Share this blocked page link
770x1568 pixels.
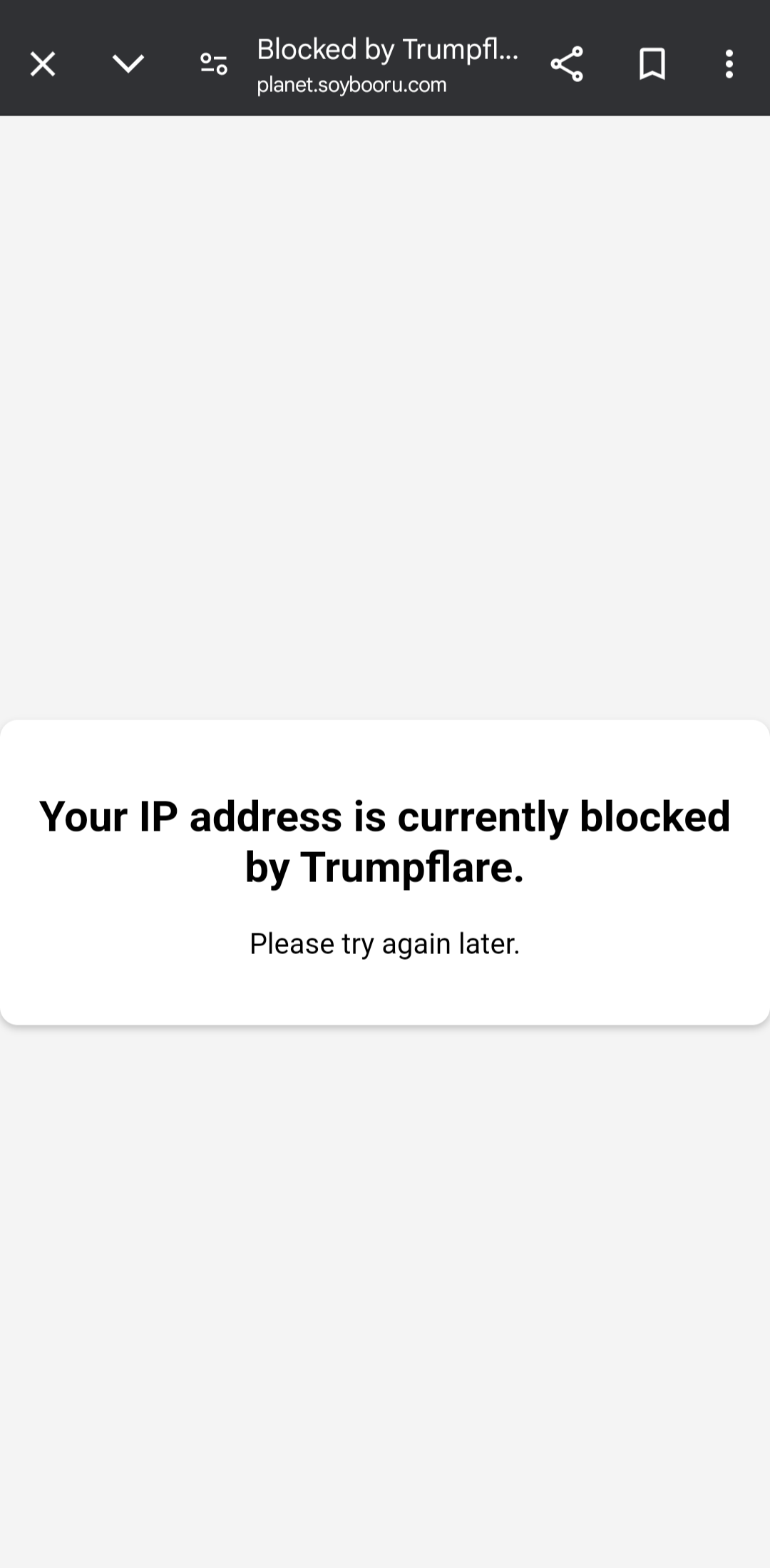(x=567, y=64)
